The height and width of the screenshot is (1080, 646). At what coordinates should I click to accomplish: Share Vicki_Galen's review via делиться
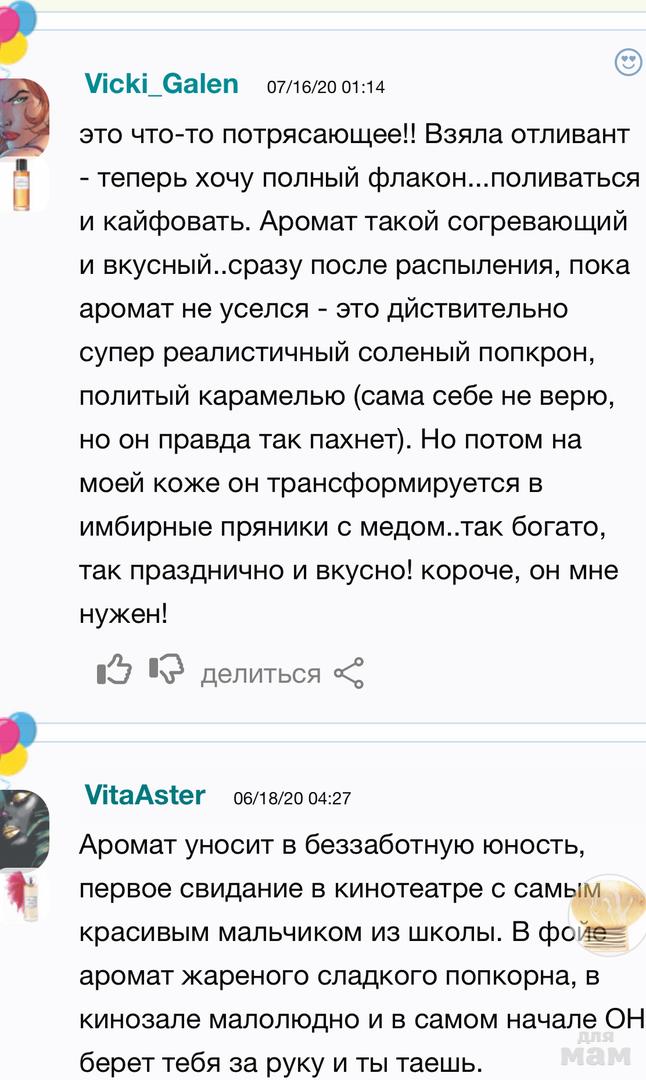coord(280,674)
